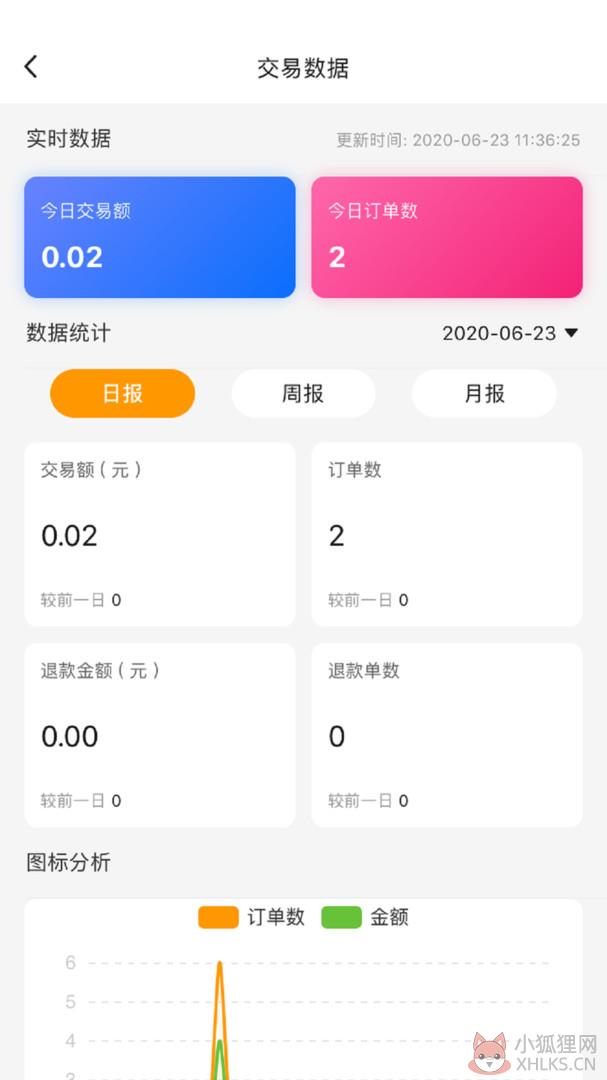
Task: Toggle the 订单数 chart legend
Action: (251, 917)
